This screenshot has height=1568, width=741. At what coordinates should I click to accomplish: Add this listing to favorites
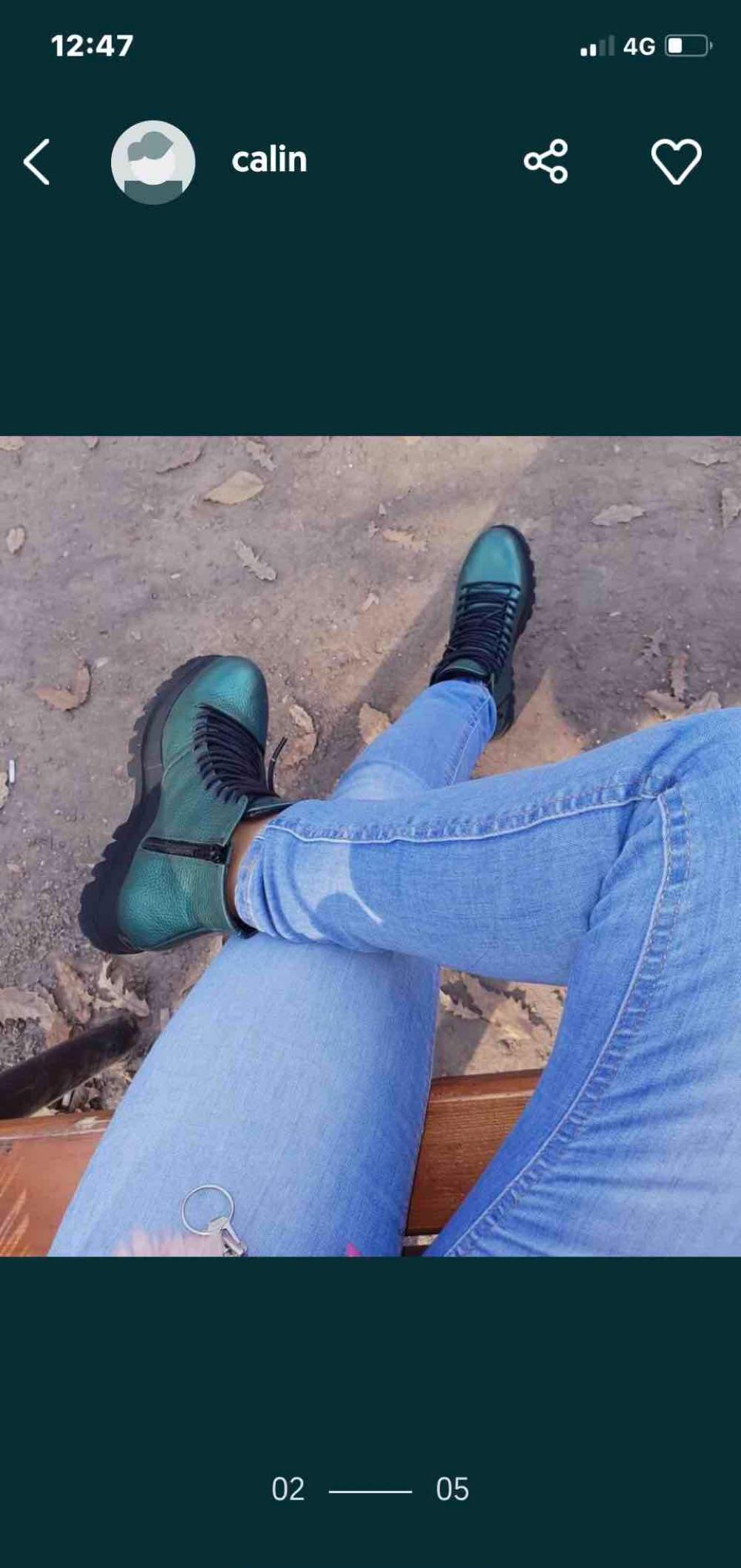click(x=676, y=161)
